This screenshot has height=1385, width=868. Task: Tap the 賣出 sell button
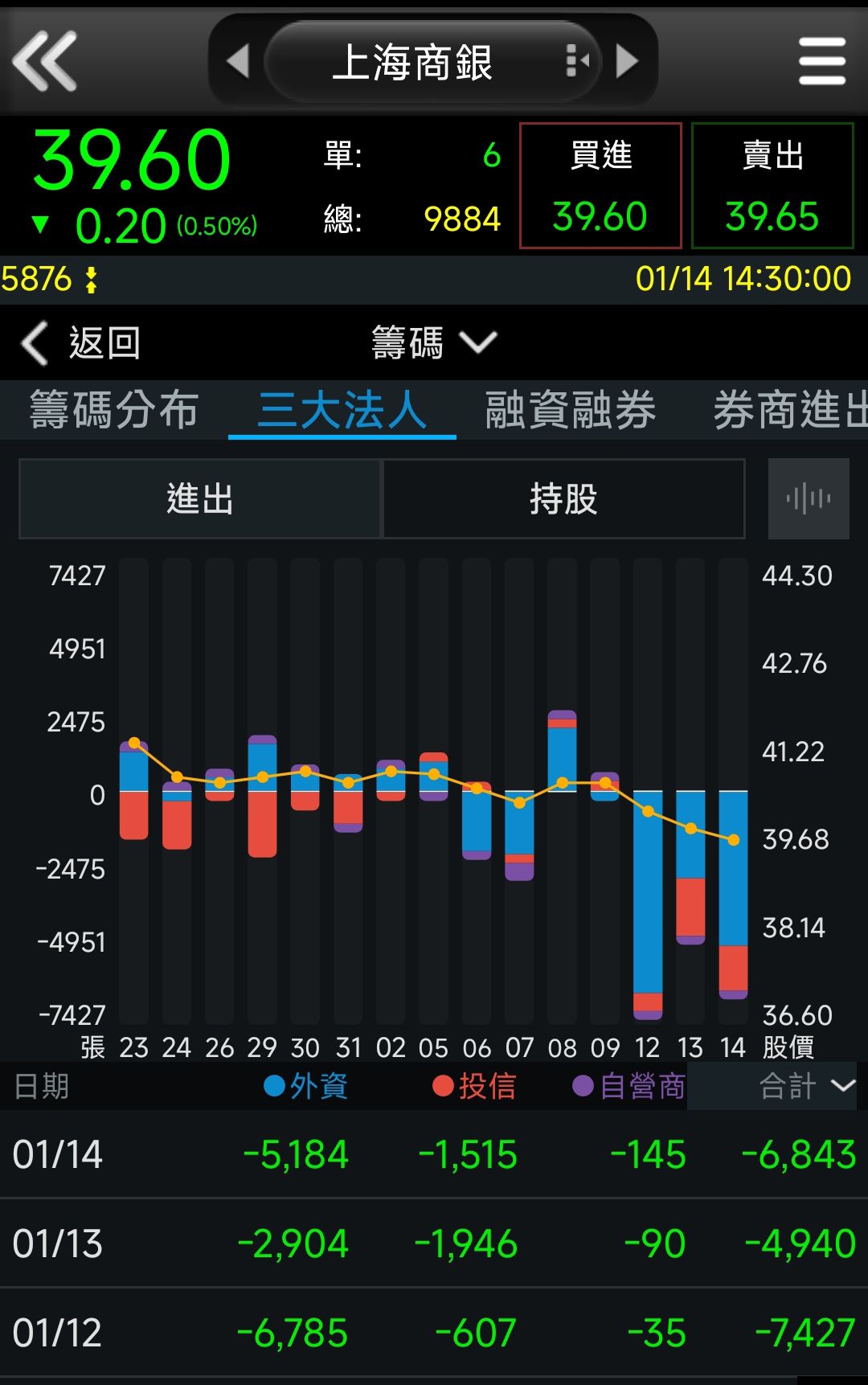[772, 186]
